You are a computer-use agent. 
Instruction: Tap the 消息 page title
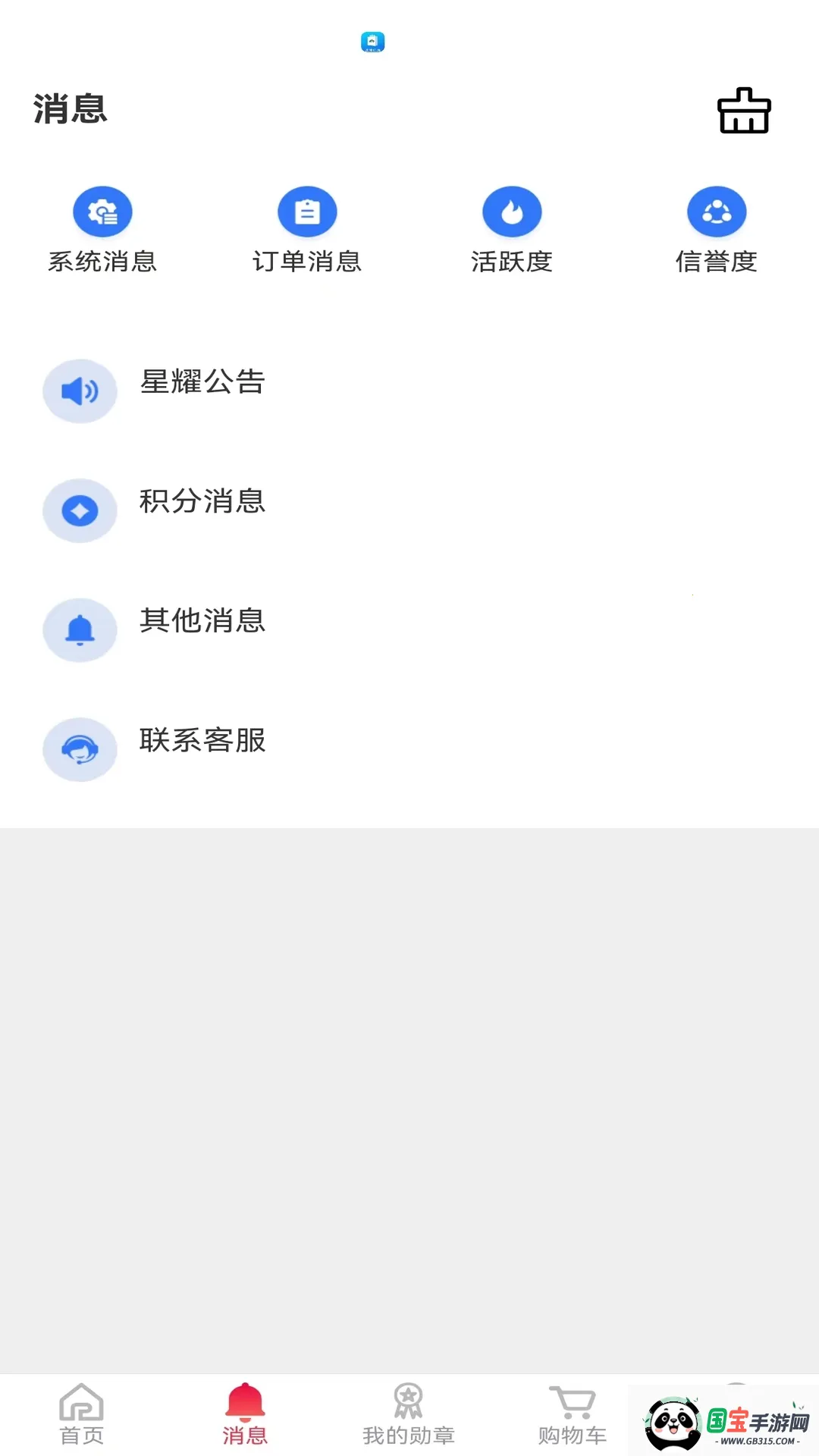click(x=69, y=110)
